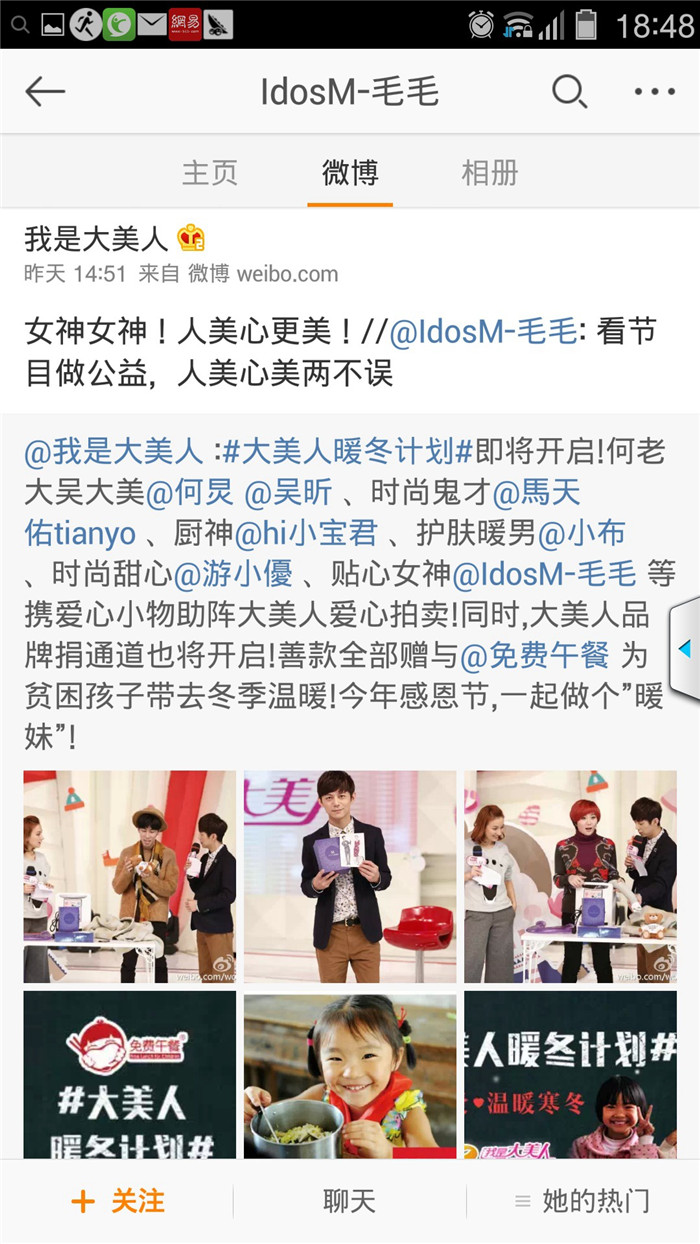Switch to the 相册 tab
Viewport: 700px width, 1244px height.
tap(489, 172)
